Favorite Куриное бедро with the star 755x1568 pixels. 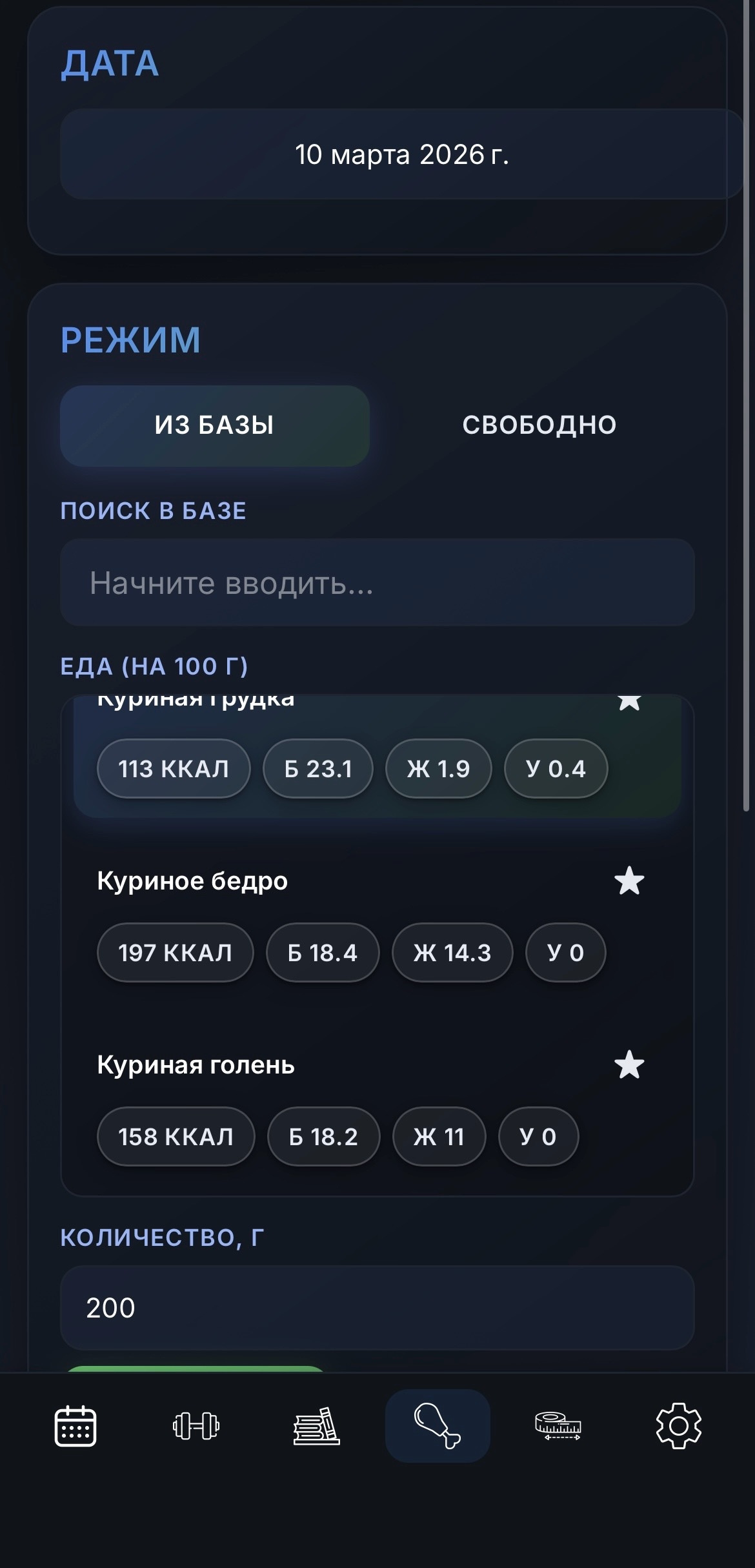tap(629, 881)
